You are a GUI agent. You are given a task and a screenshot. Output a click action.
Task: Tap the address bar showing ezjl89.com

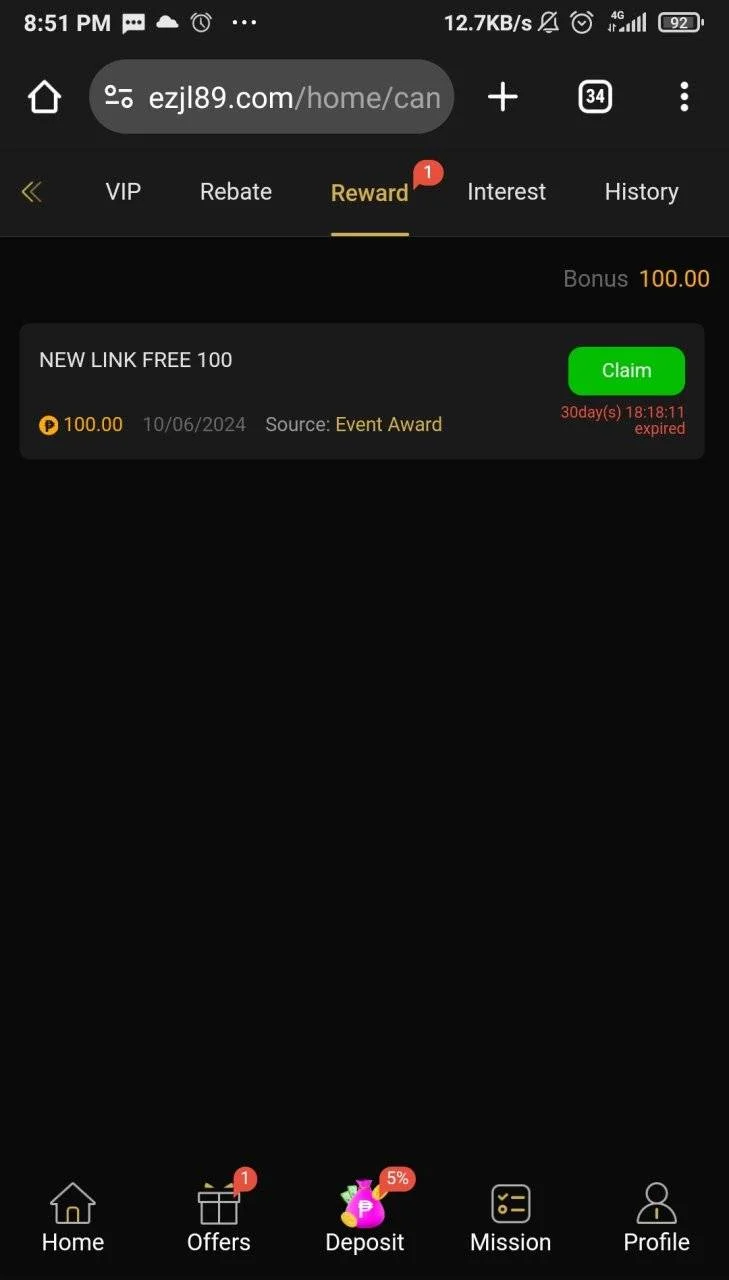point(272,97)
